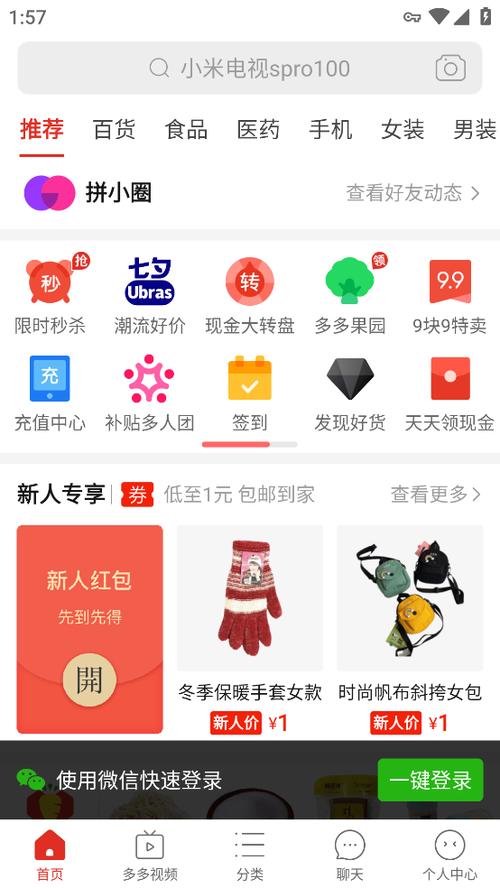Open the 9块9特卖 shortcut

click(x=450, y=294)
